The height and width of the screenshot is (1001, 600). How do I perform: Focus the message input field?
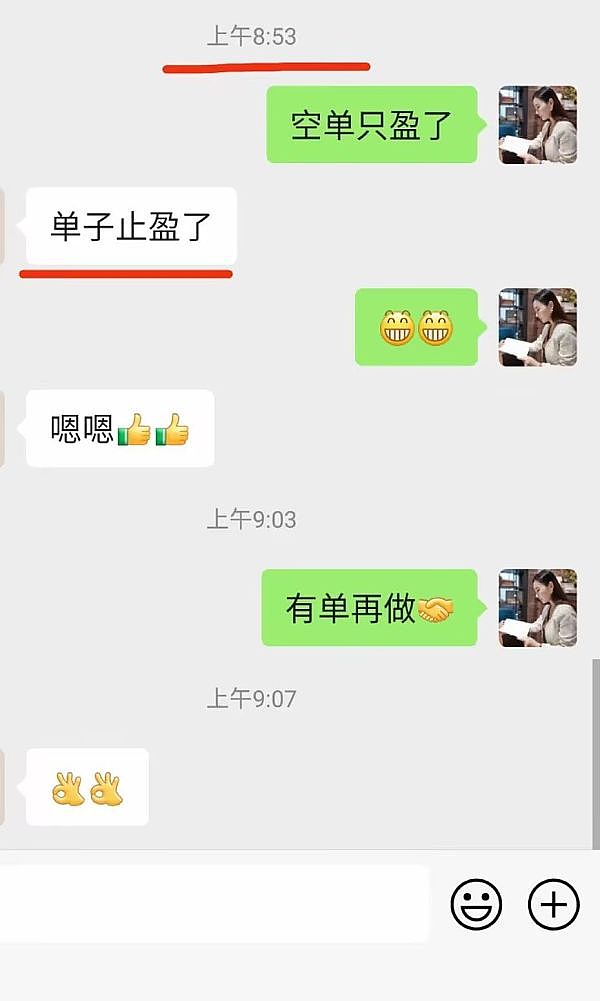pyautogui.click(x=215, y=905)
